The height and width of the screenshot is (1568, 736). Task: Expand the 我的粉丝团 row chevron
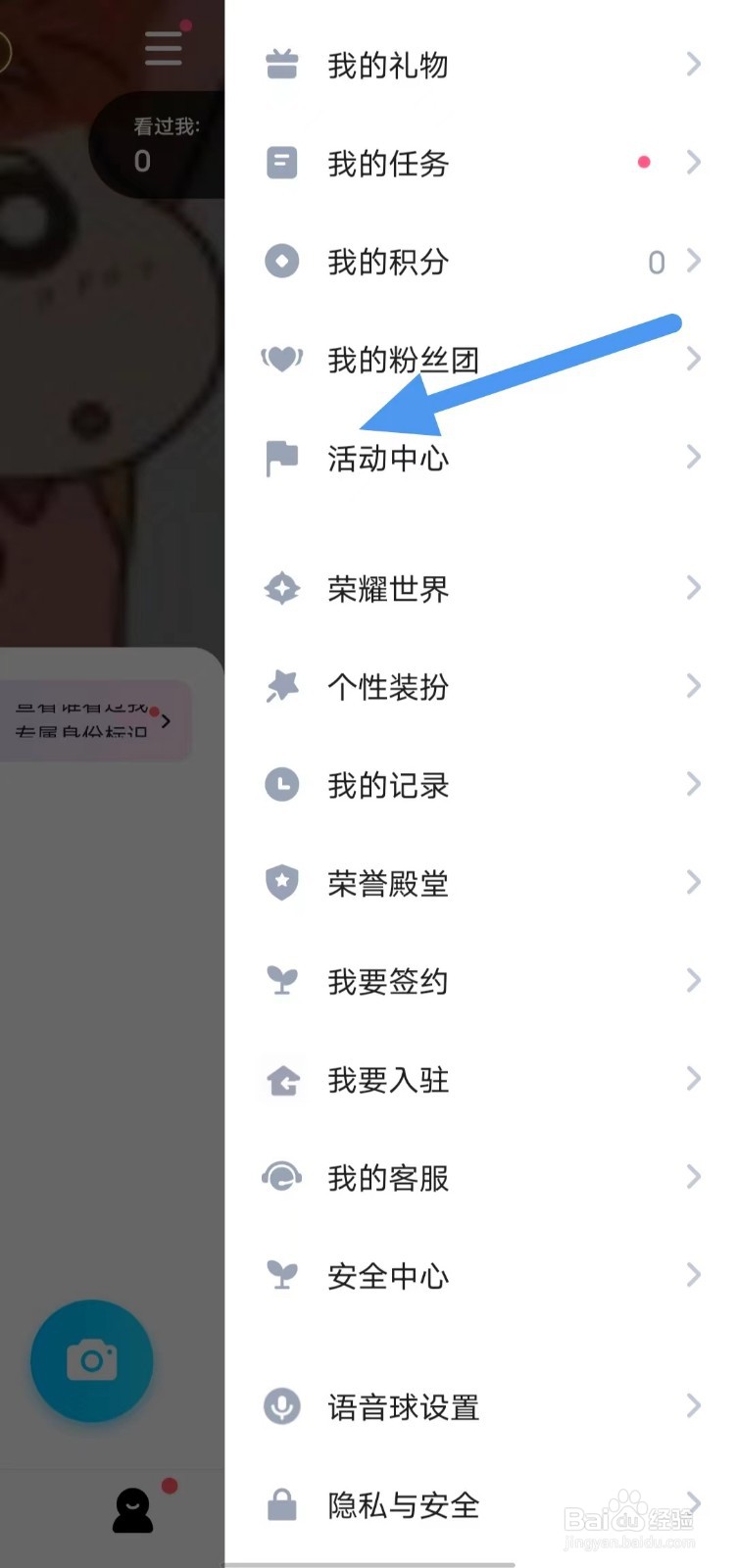[x=694, y=360]
